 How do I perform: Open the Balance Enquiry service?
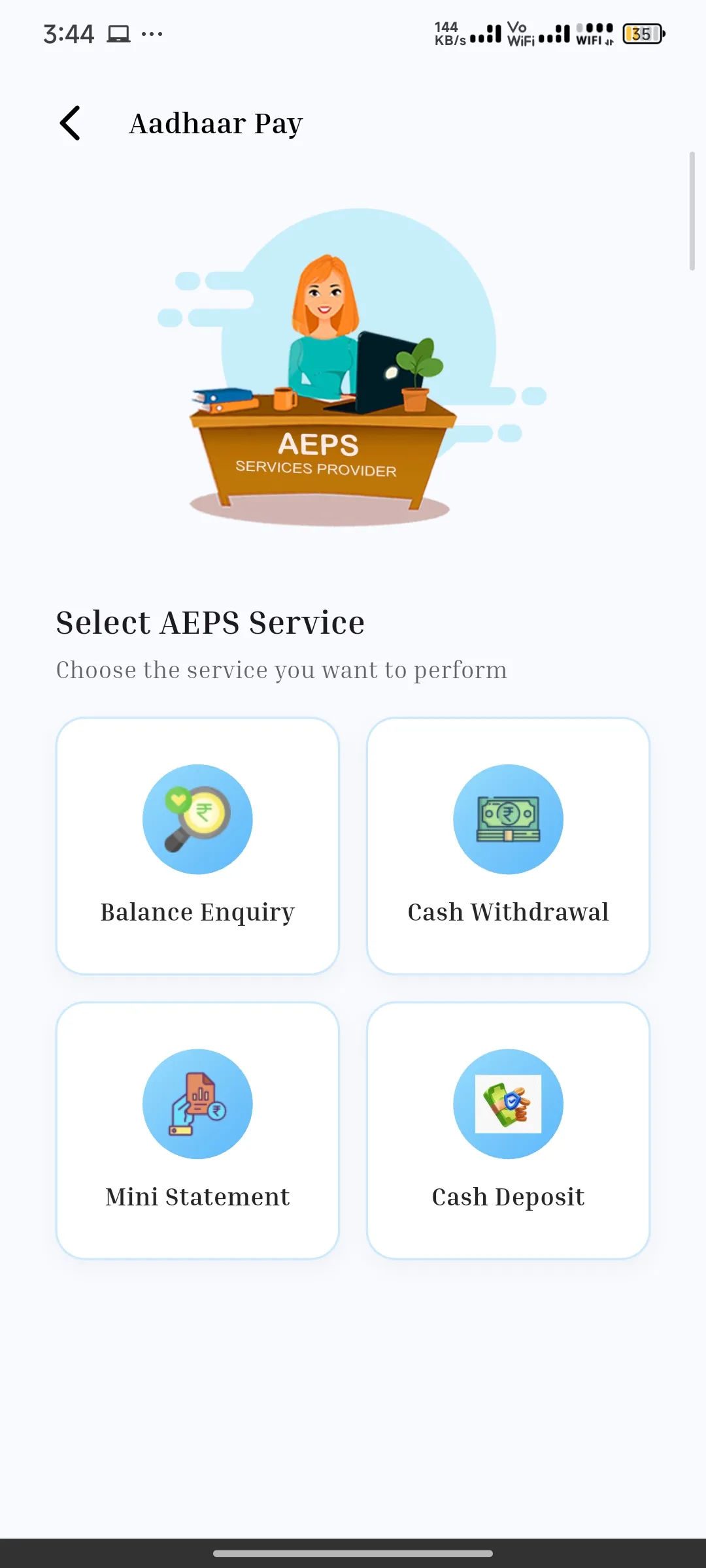[x=197, y=845]
